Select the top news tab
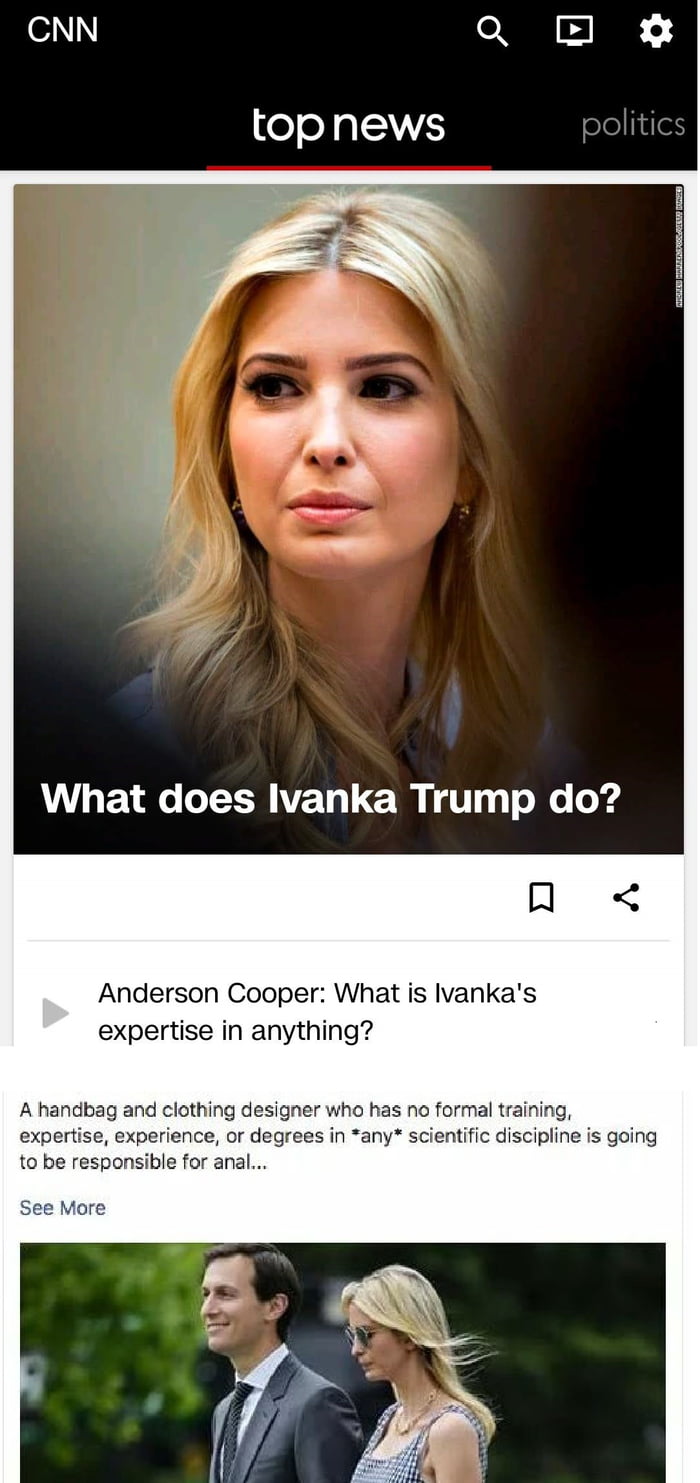The height and width of the screenshot is (1483, 700). [x=348, y=125]
